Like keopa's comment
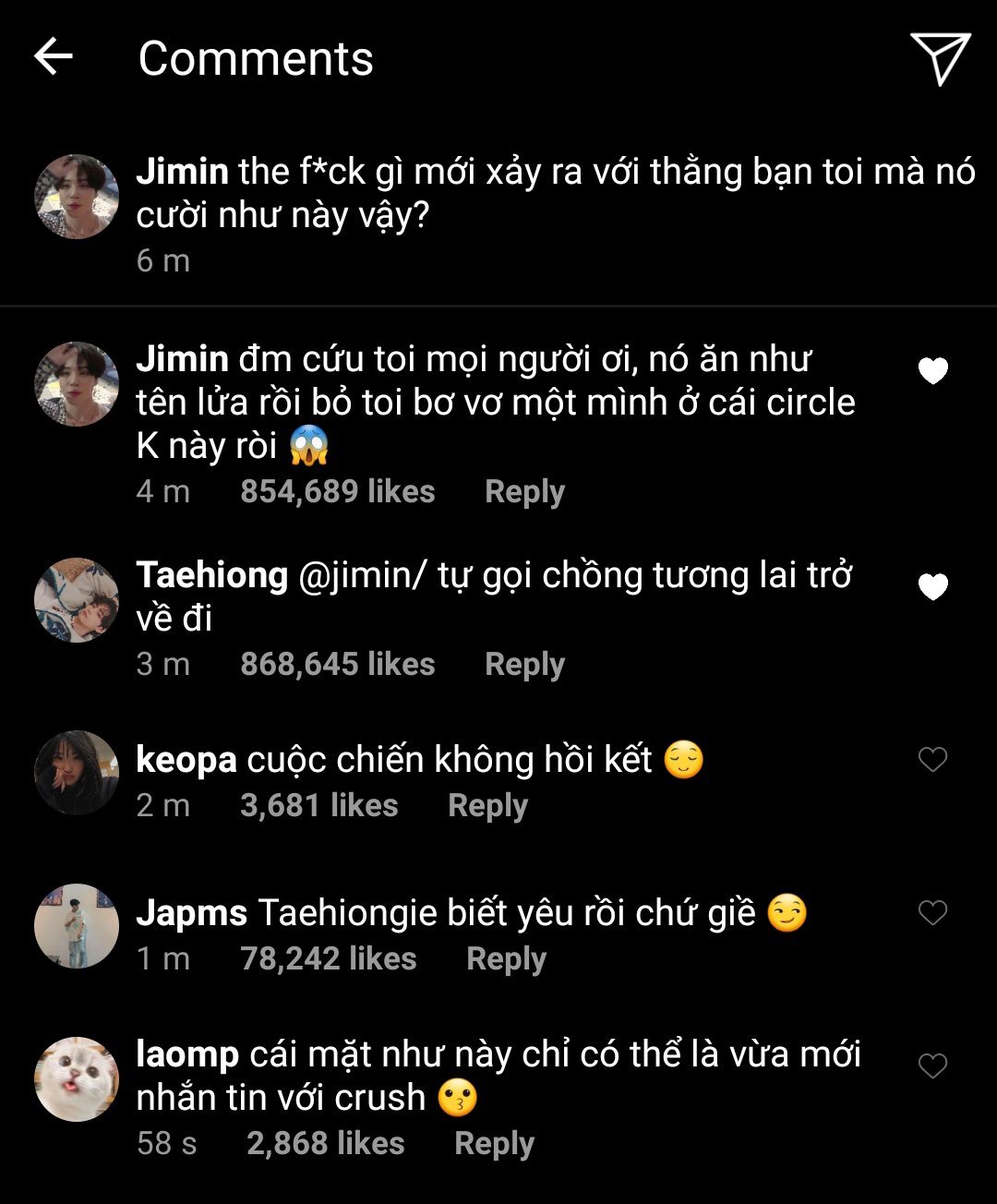The height and width of the screenshot is (1204, 997). (933, 760)
